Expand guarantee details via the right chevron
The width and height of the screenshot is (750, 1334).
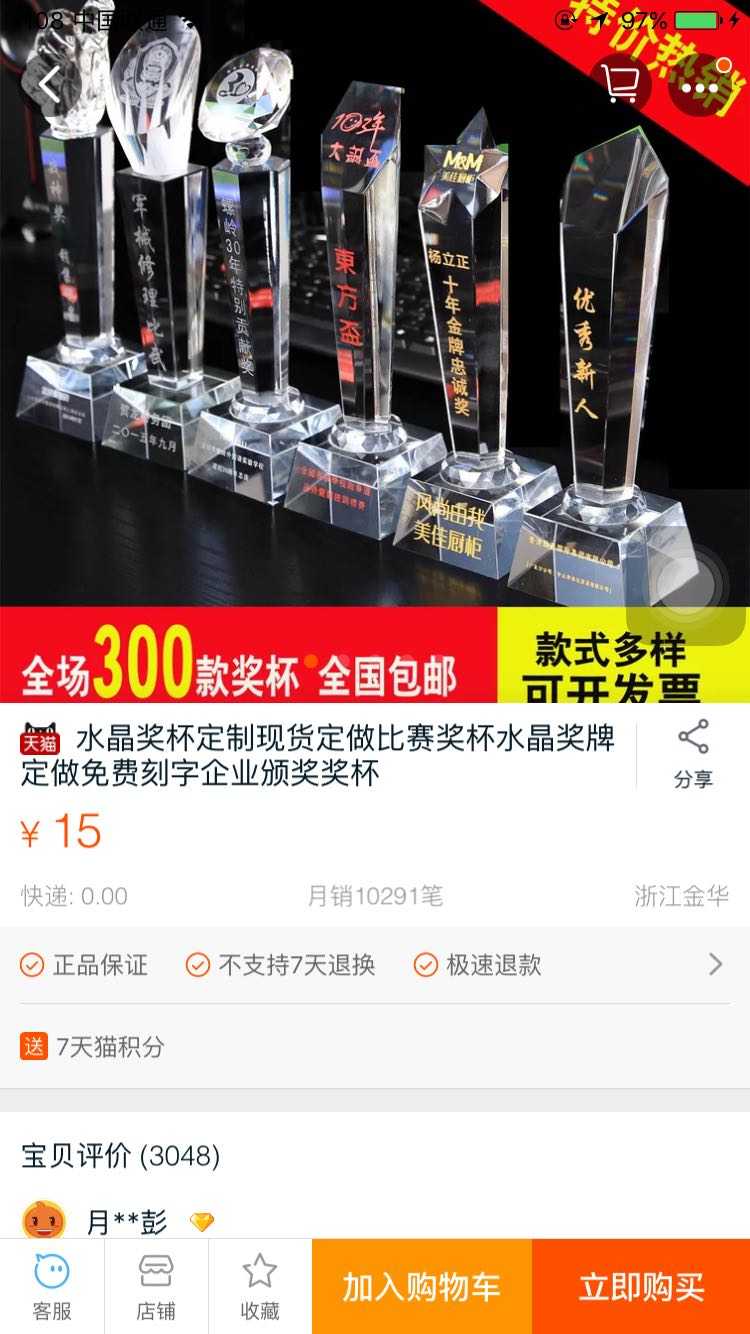(x=714, y=964)
